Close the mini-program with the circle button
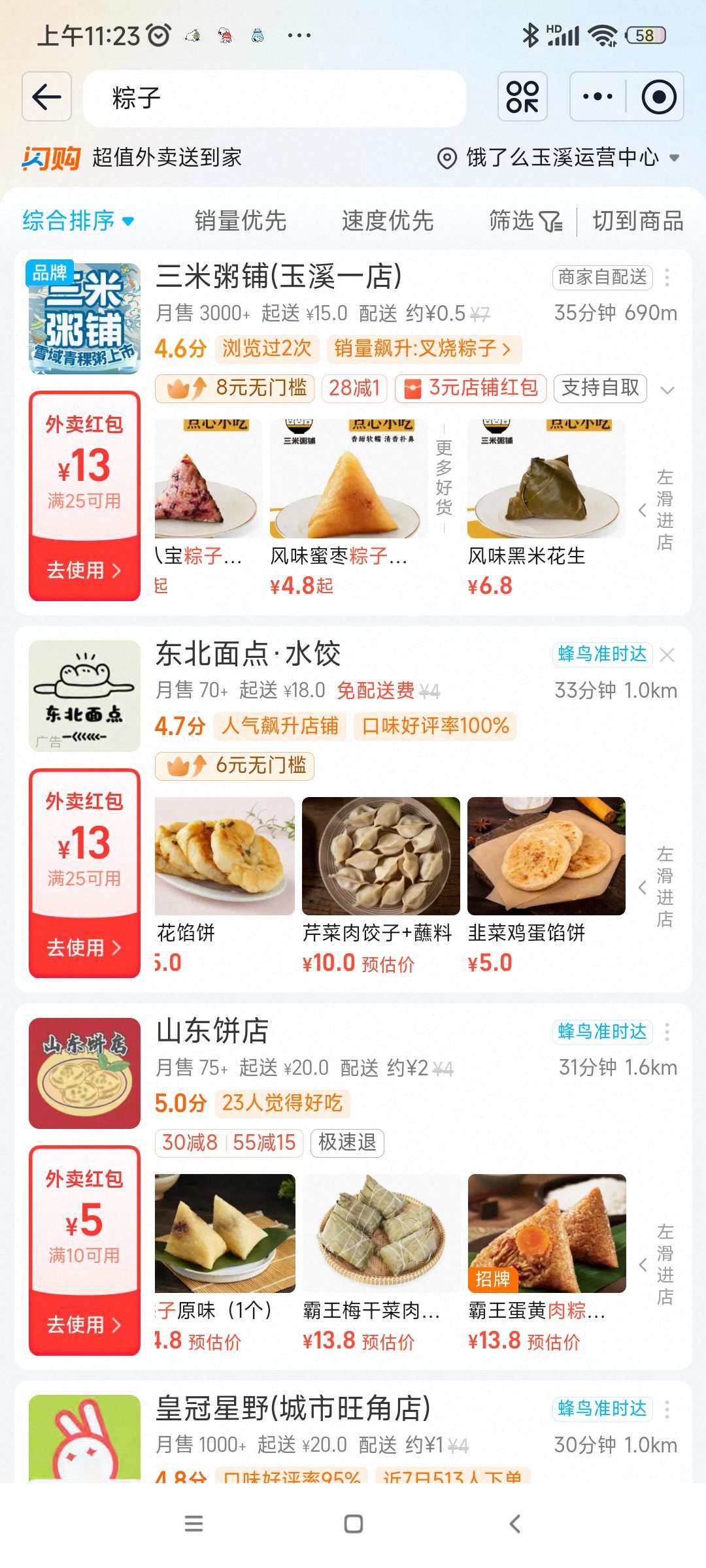Image resolution: width=706 pixels, height=1568 pixels. tap(658, 97)
